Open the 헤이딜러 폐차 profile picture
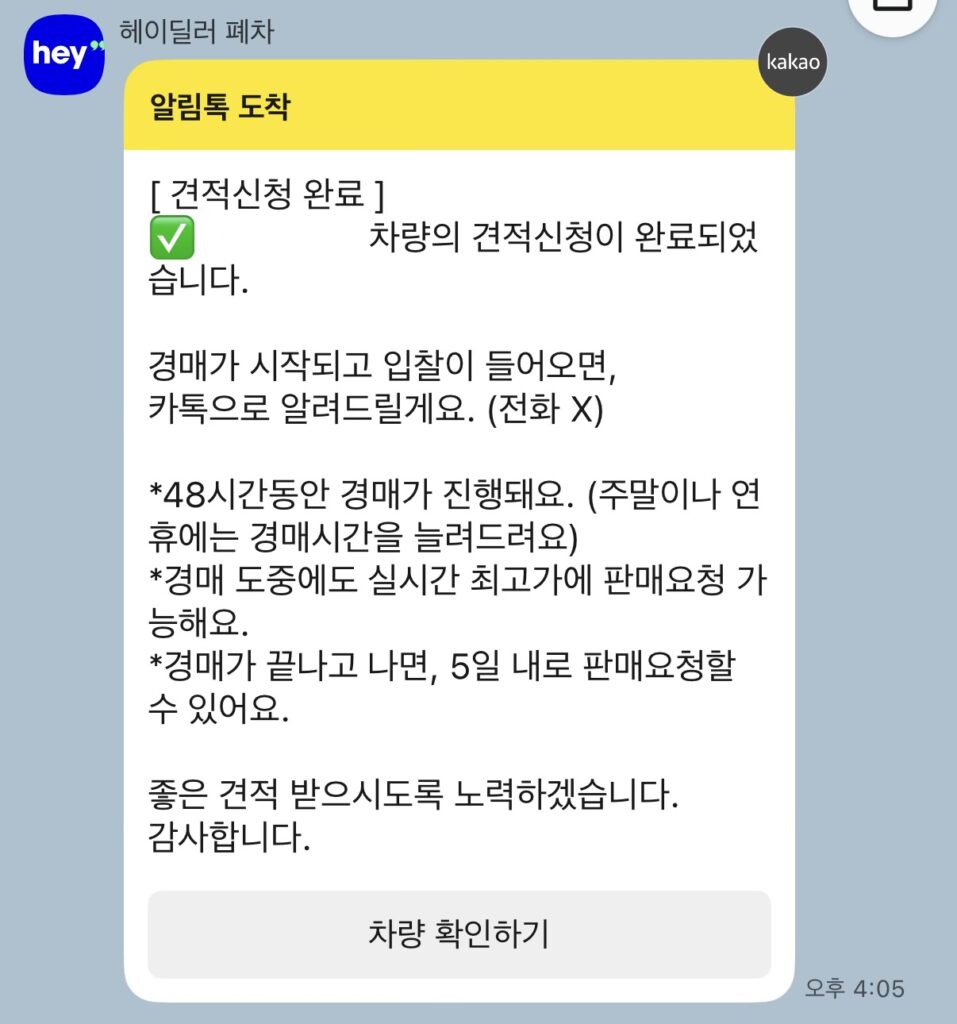This screenshot has height=1024, width=957. point(64,55)
